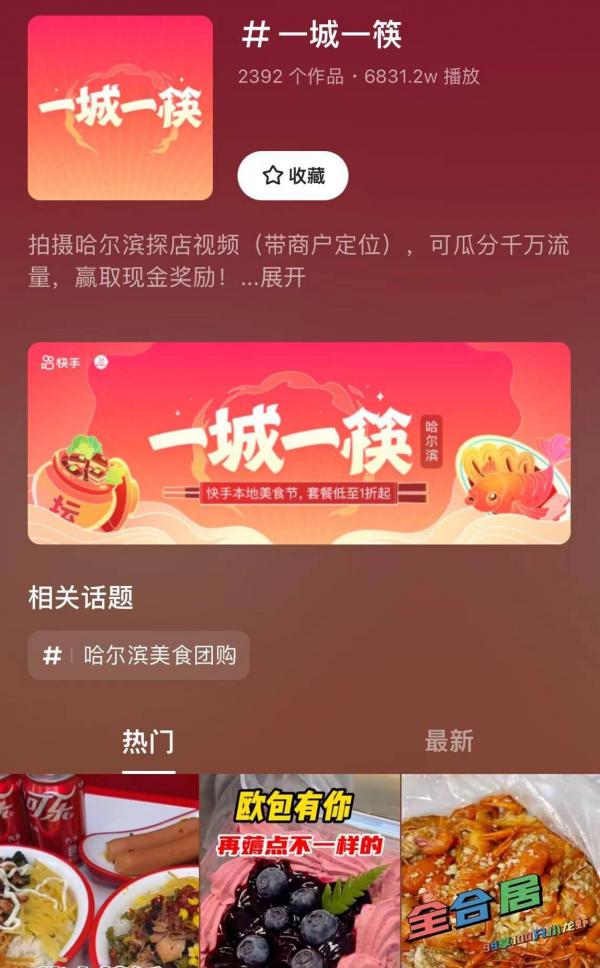Open the 欧包有你 blueberry cake video
Image resolution: width=600 pixels, height=968 pixels.
pyautogui.click(x=300, y=870)
